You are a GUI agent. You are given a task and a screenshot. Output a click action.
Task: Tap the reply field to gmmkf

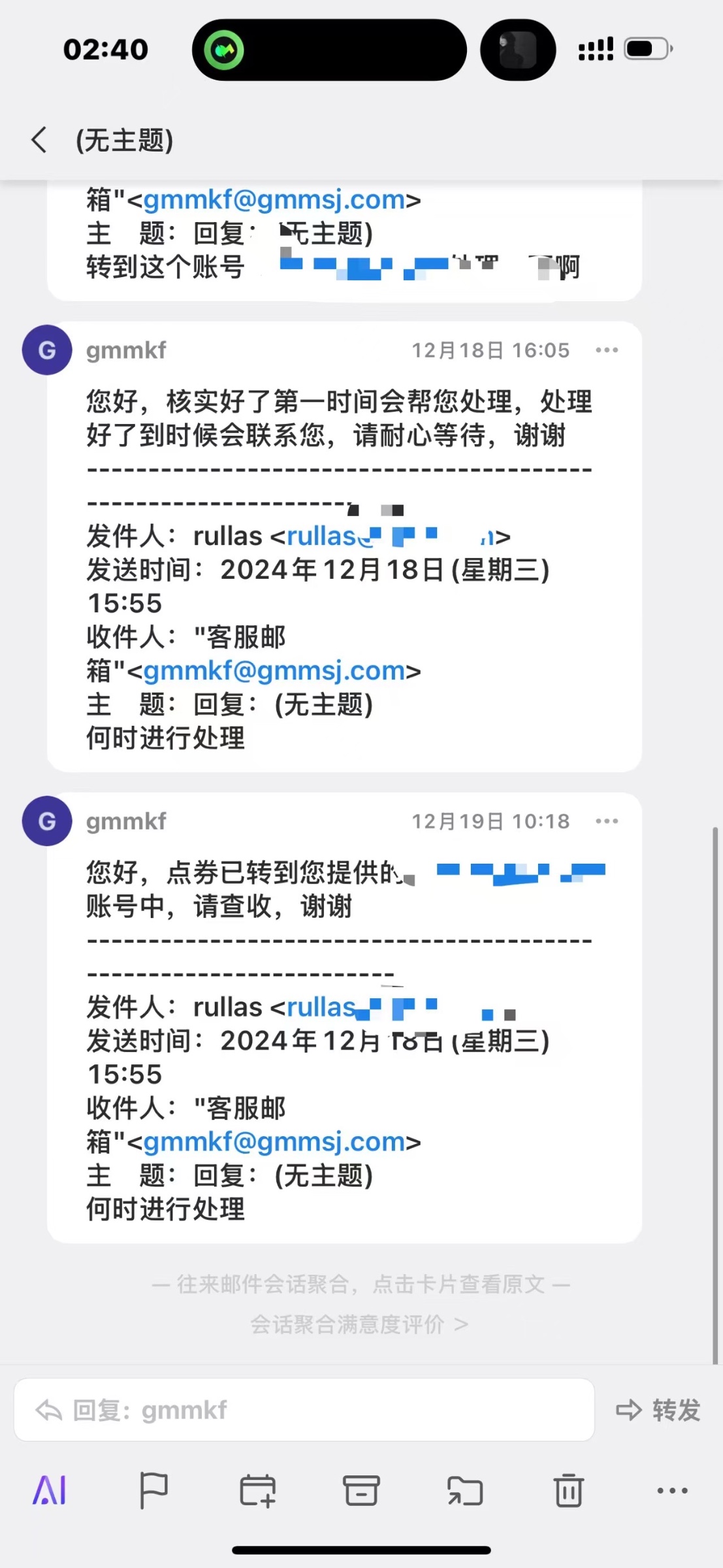304,1410
